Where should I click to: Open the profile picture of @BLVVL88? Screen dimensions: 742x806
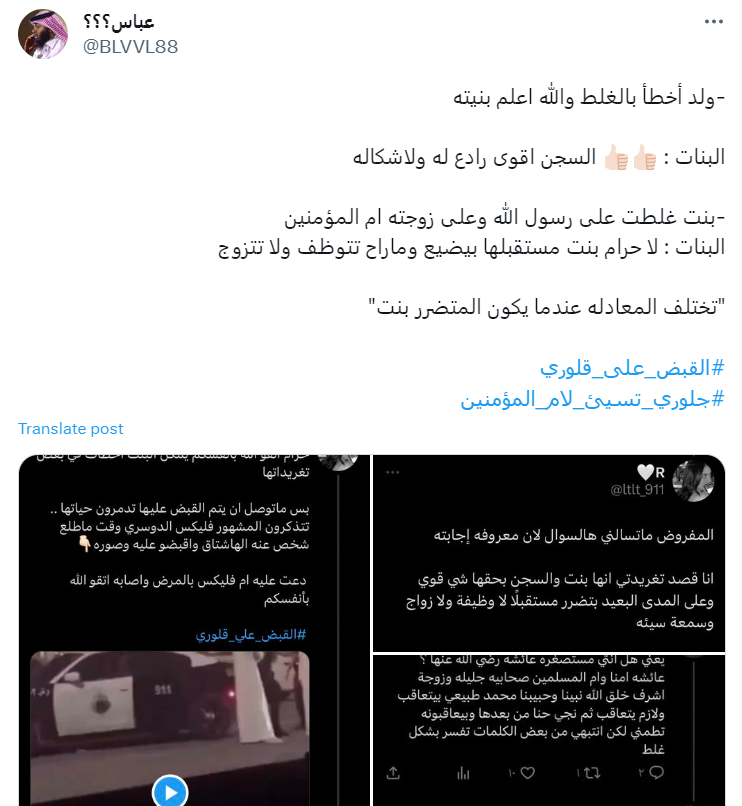[42, 35]
